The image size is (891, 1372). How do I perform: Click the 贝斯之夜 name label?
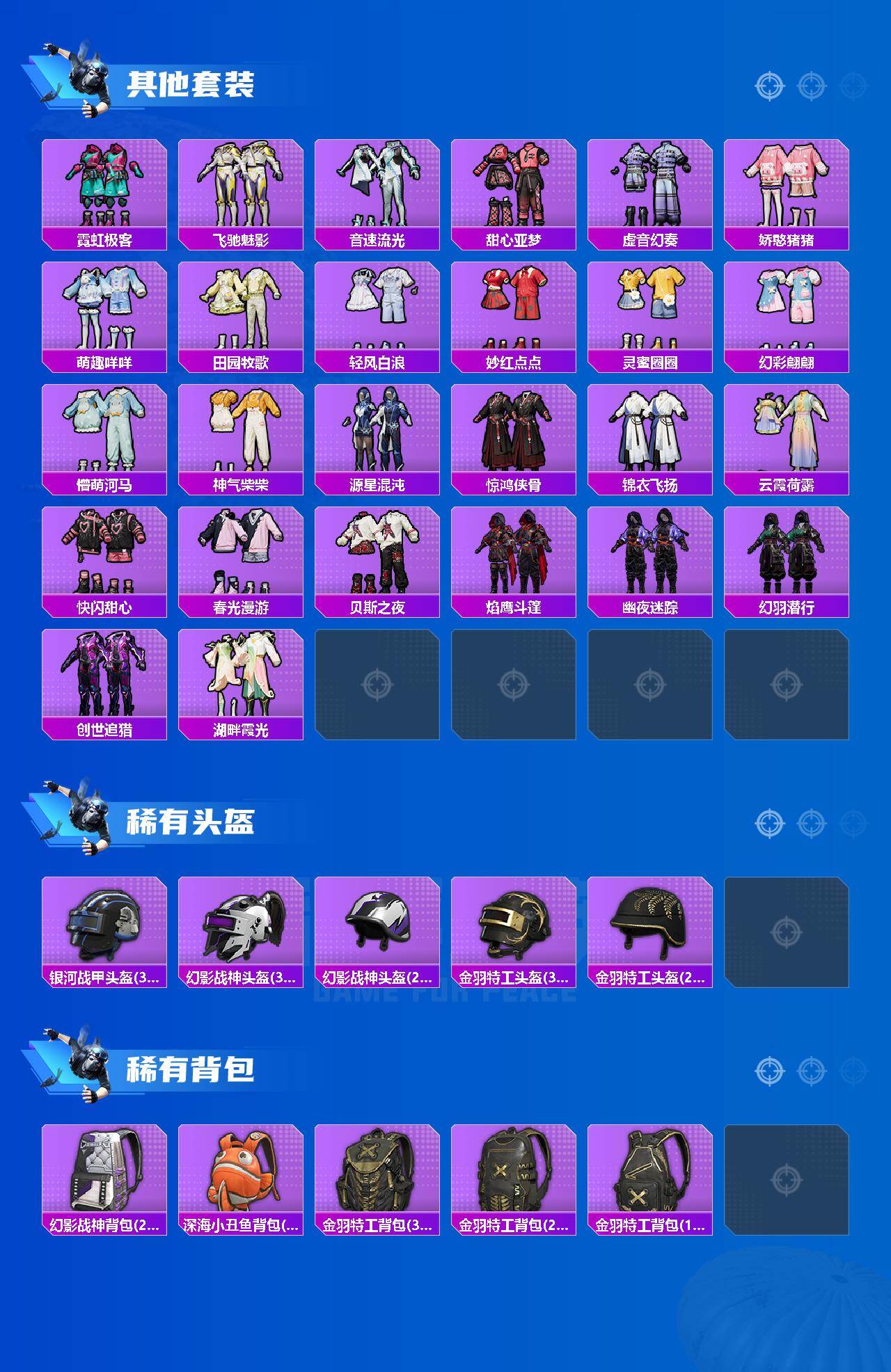[x=379, y=607]
